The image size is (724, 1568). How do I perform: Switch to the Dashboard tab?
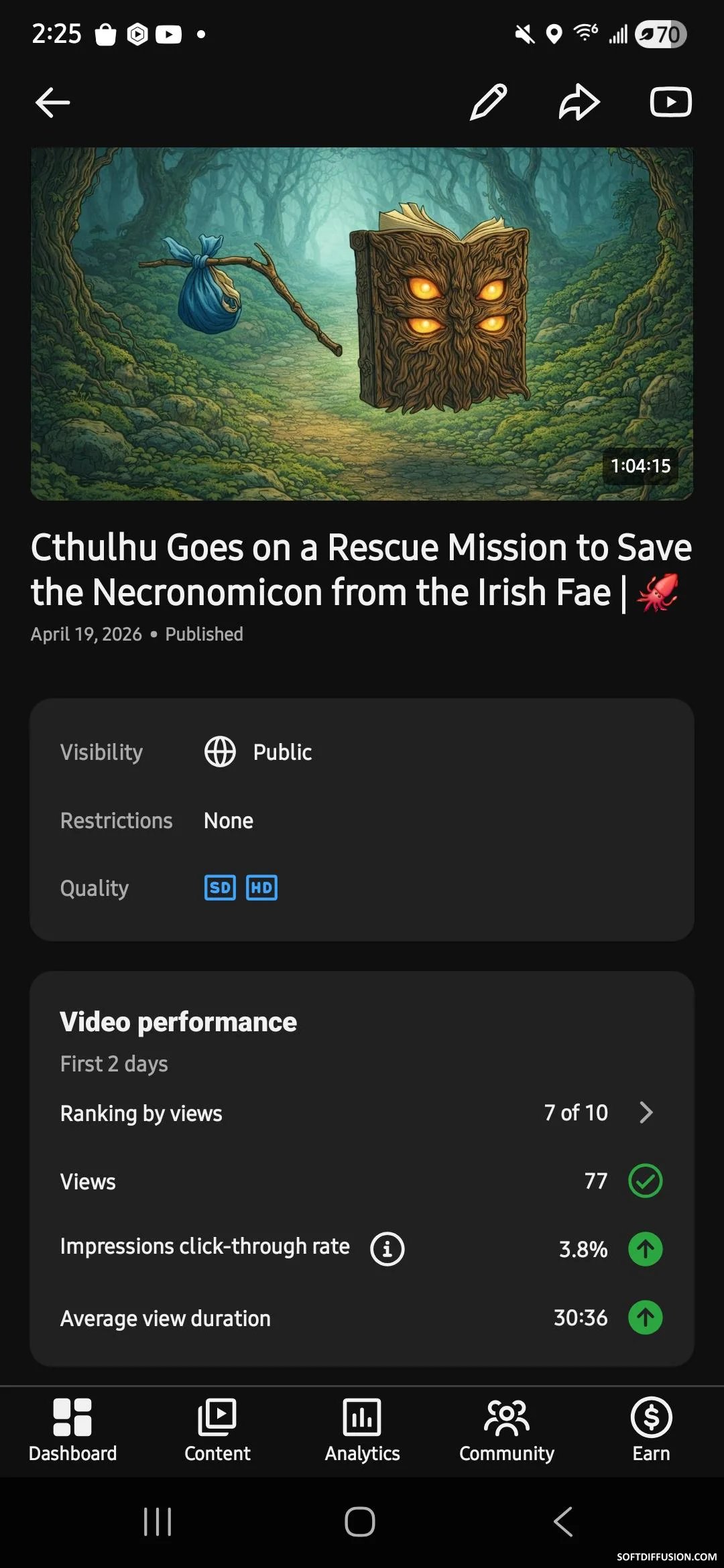(72, 1430)
